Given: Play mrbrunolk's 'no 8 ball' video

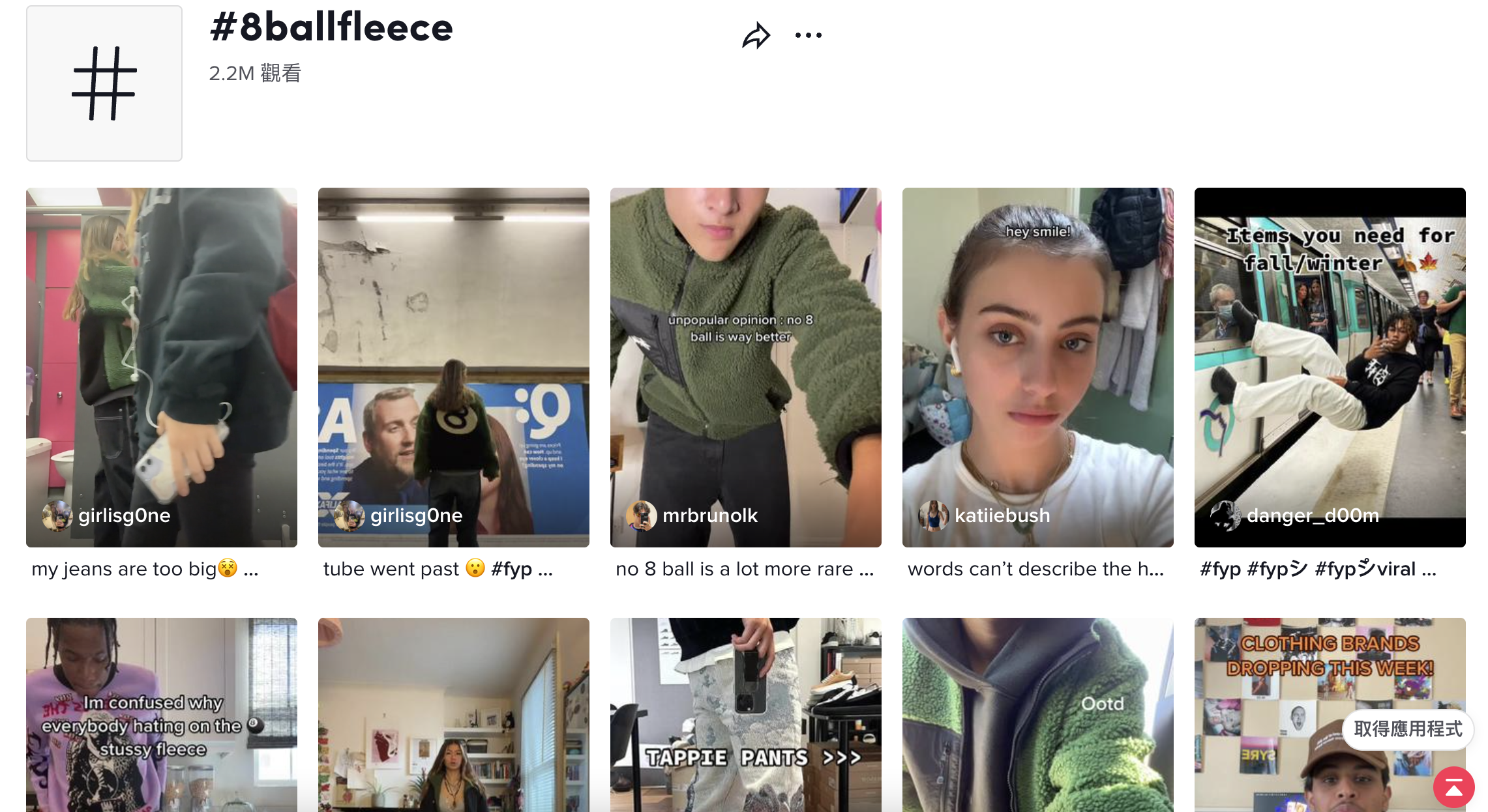Looking at the screenshot, I should pos(745,367).
